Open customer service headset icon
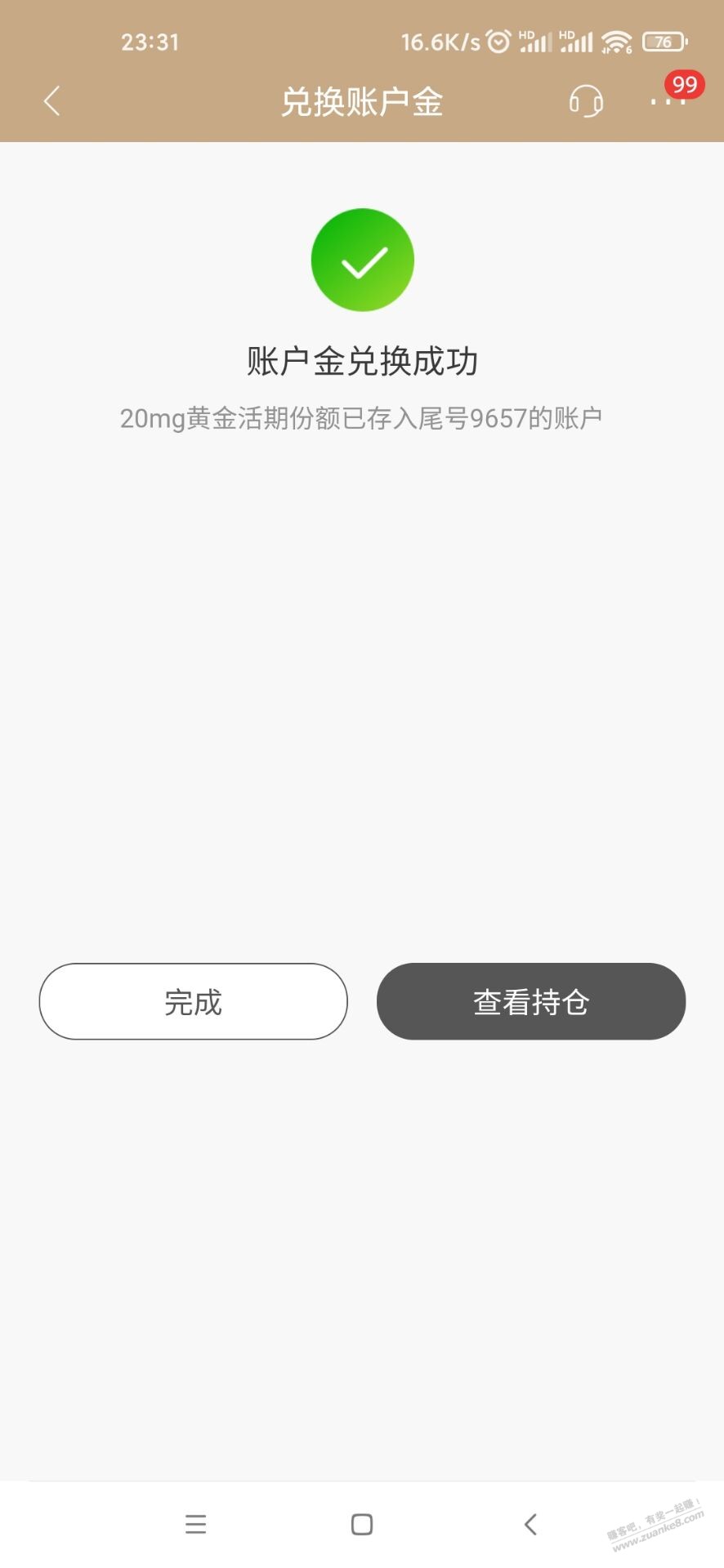 point(585,101)
